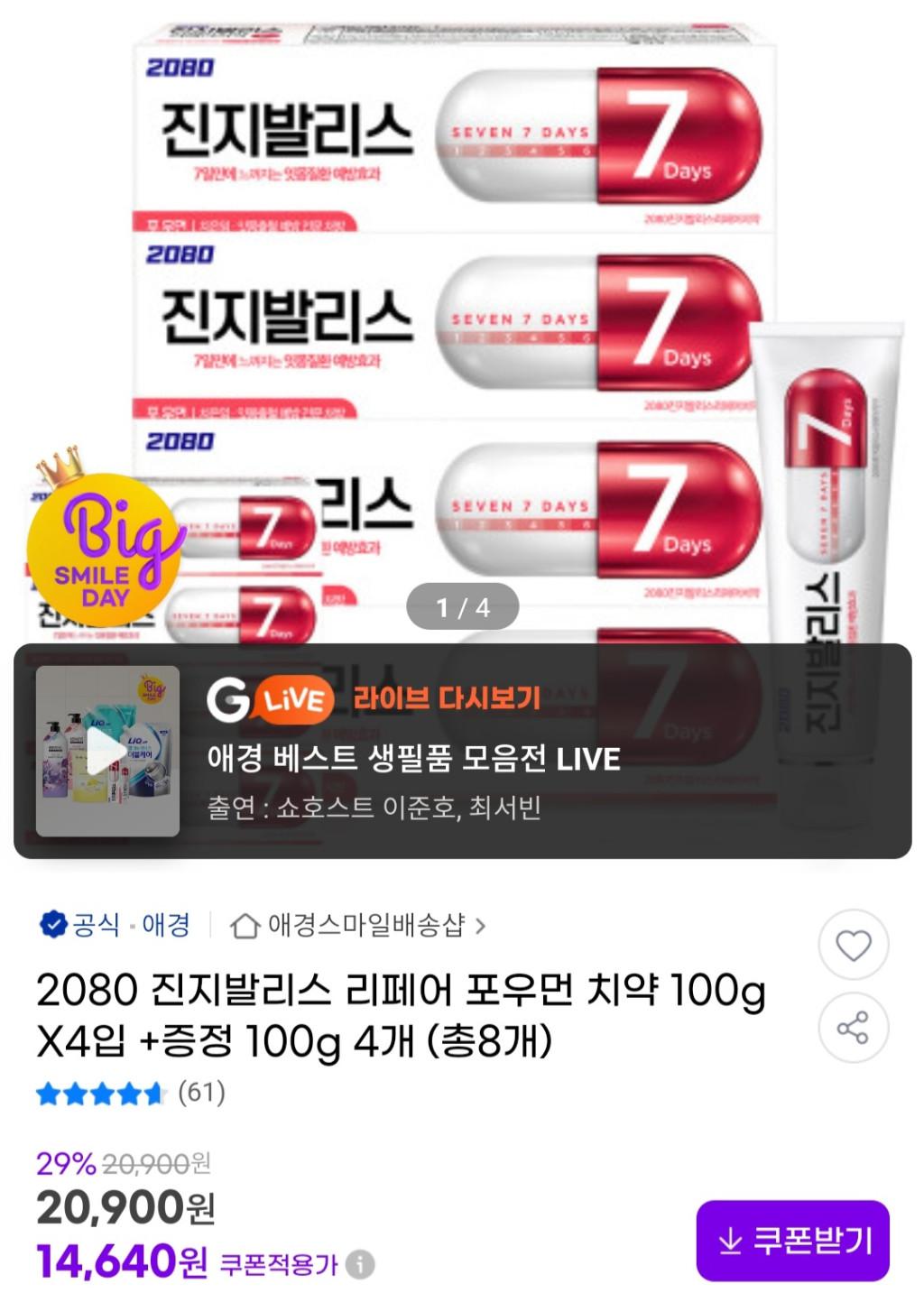This screenshot has height=1293, width=924.
Task: Play the 애경 베스트 생필품 모음전 LIVE replay
Action: click(x=107, y=752)
